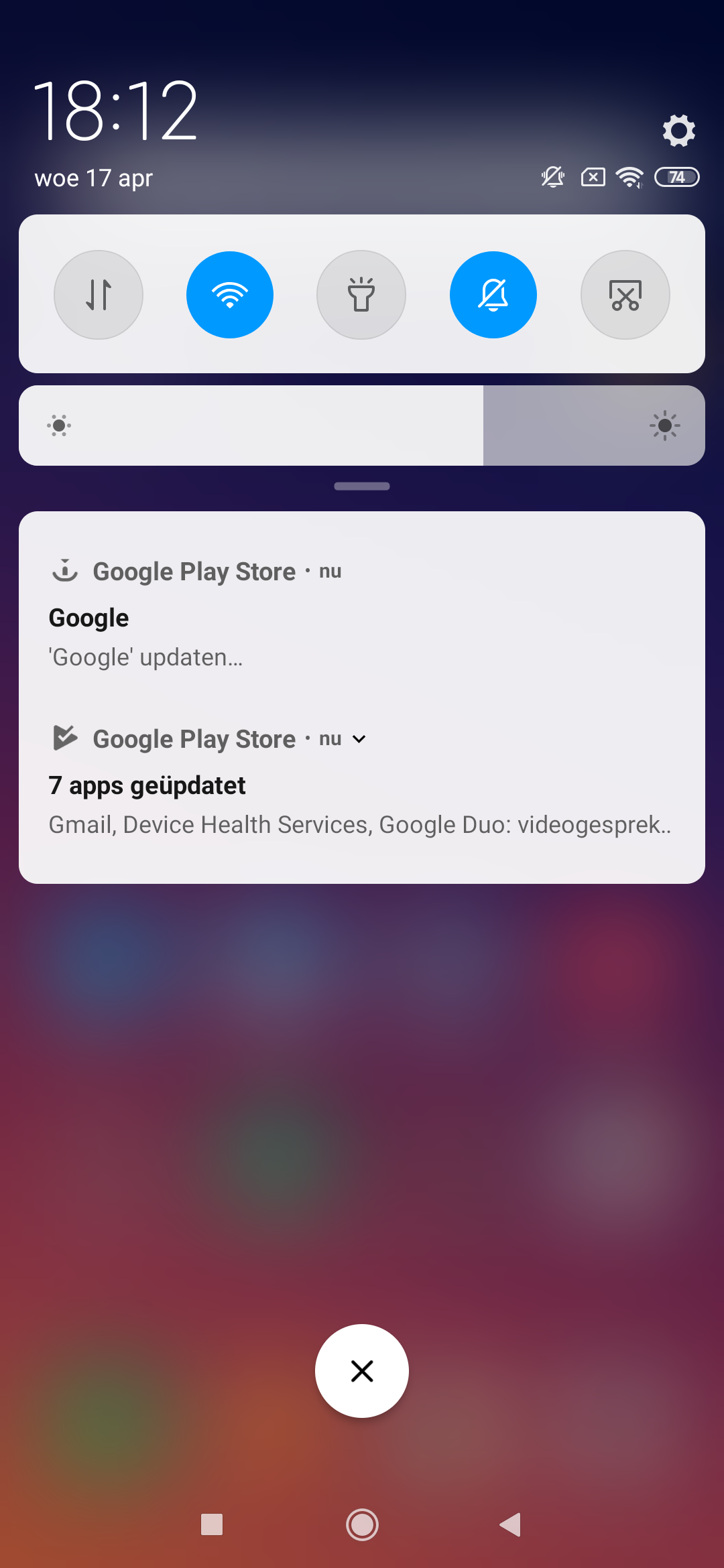Set brightness by tapping the slider bar

pos(362,426)
